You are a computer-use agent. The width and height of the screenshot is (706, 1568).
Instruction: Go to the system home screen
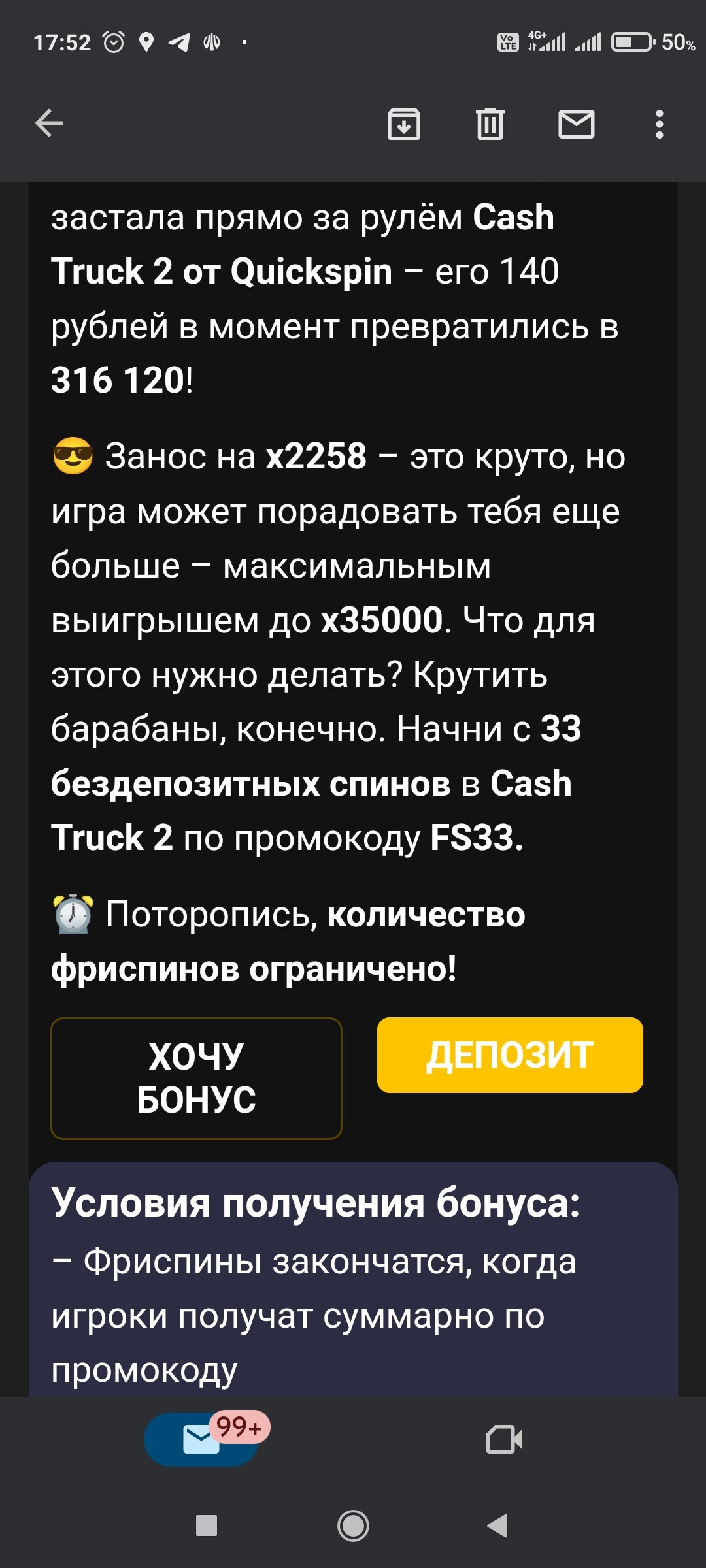353,1526
